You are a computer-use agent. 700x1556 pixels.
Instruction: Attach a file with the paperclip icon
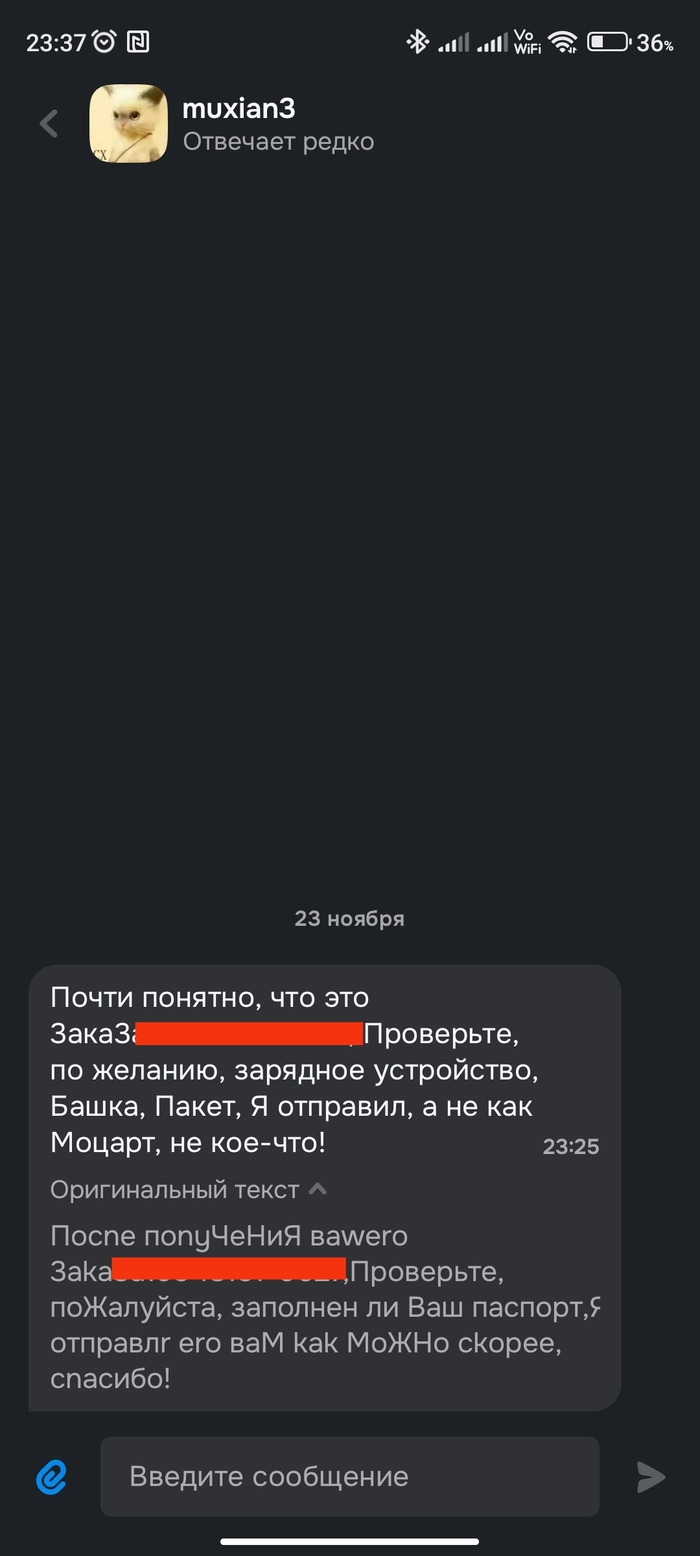(x=52, y=1477)
